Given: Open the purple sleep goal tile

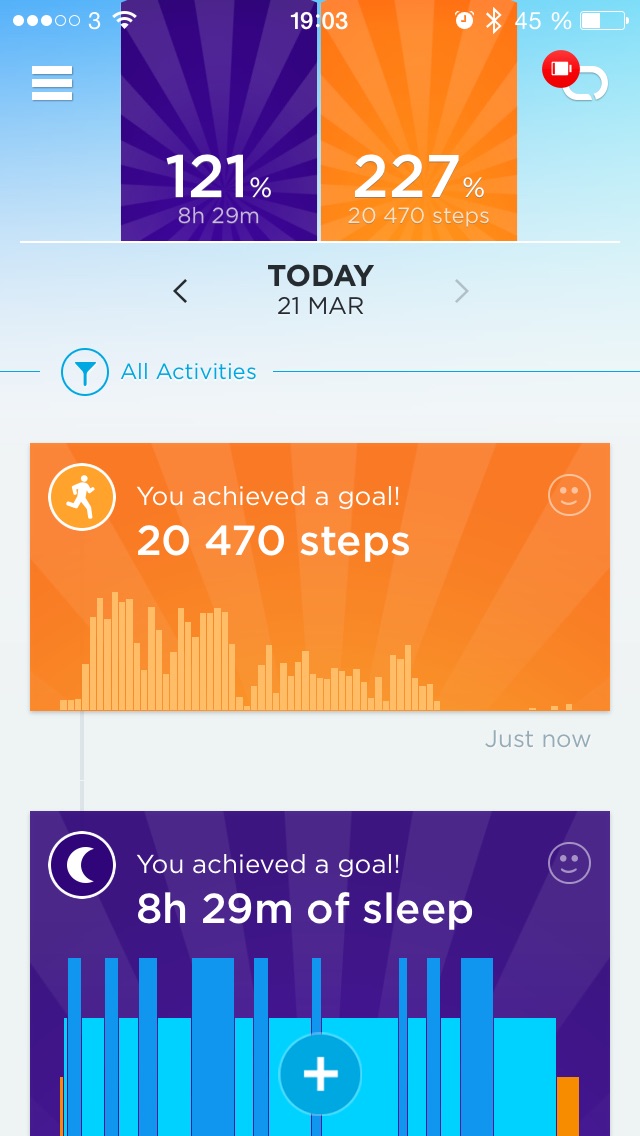Looking at the screenshot, I should 219,120.
